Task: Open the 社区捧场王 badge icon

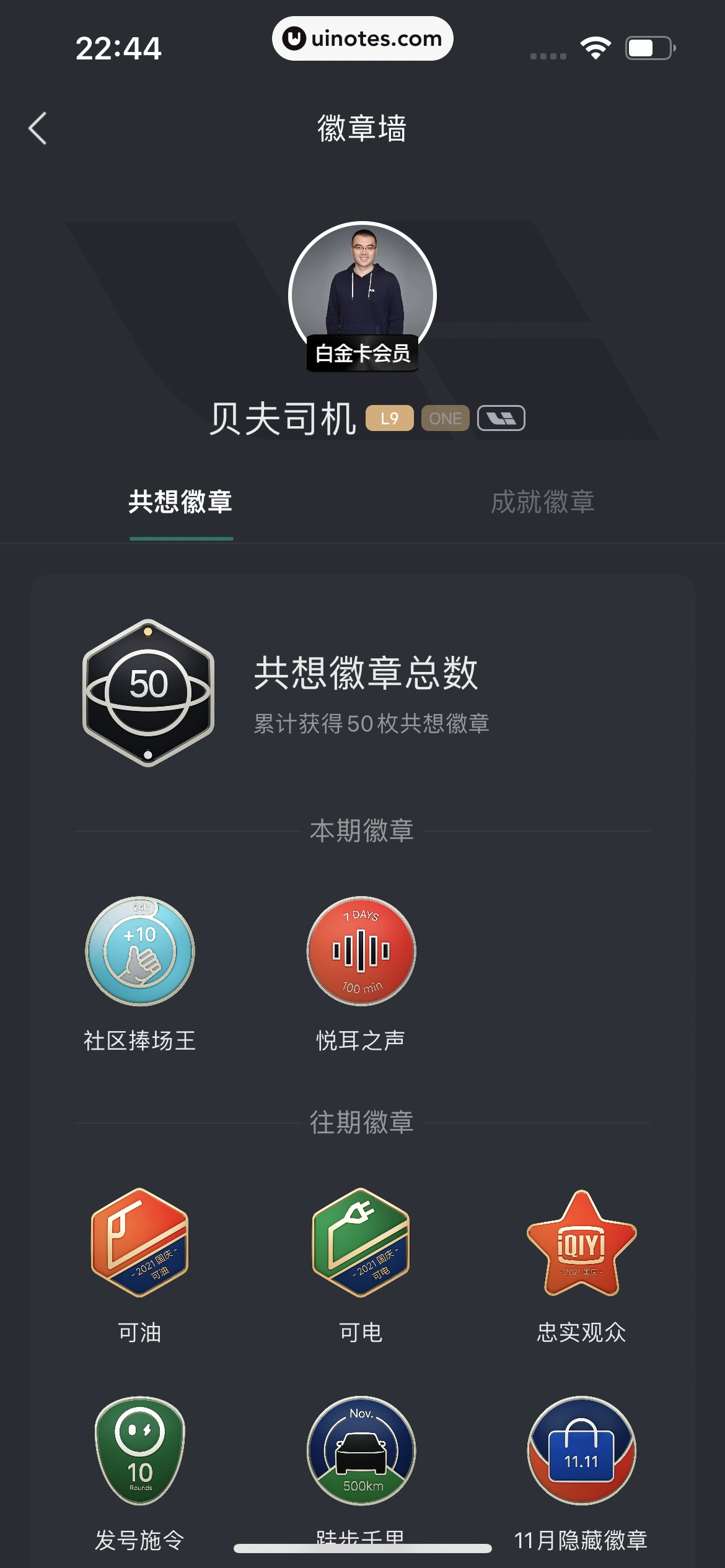Action: (139, 952)
